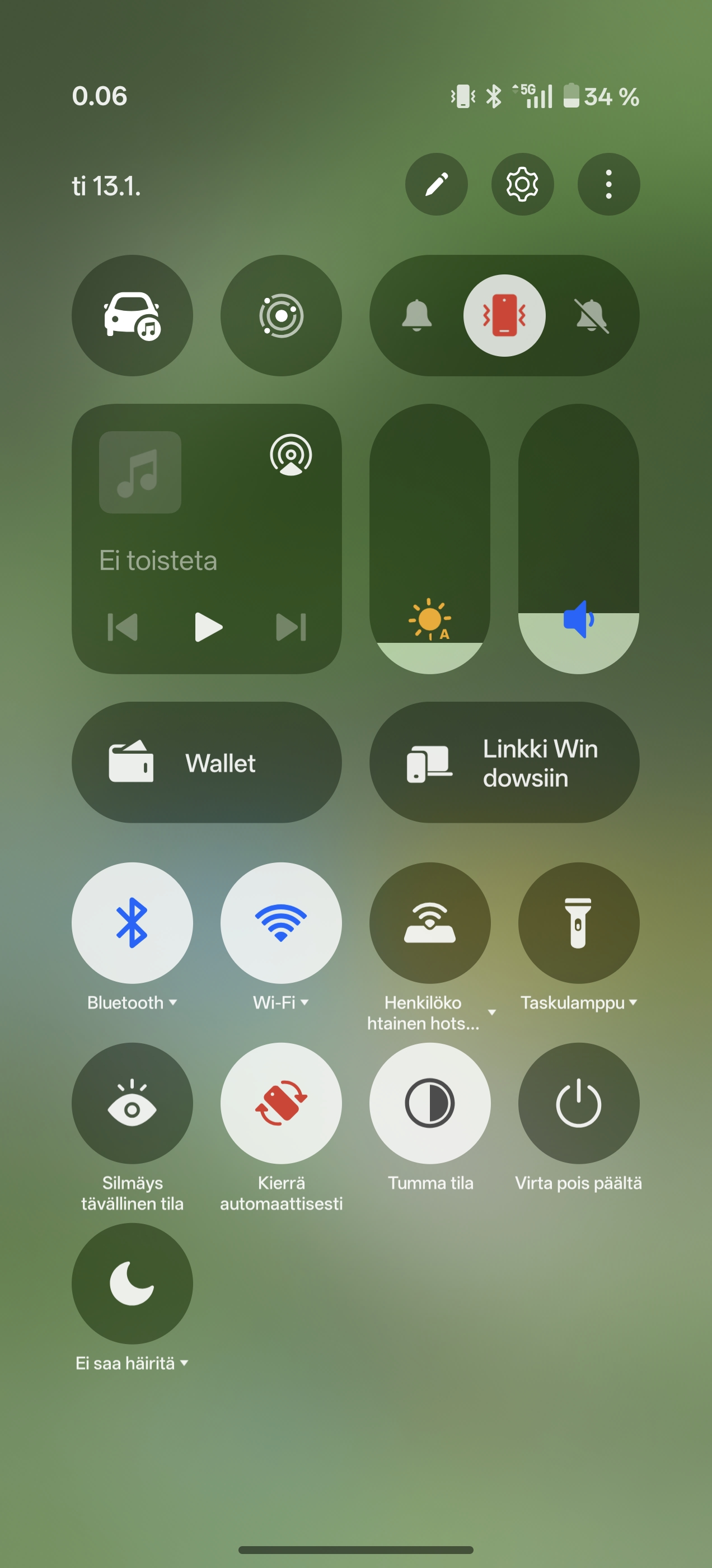Select the ring sound mode bell

417,315
